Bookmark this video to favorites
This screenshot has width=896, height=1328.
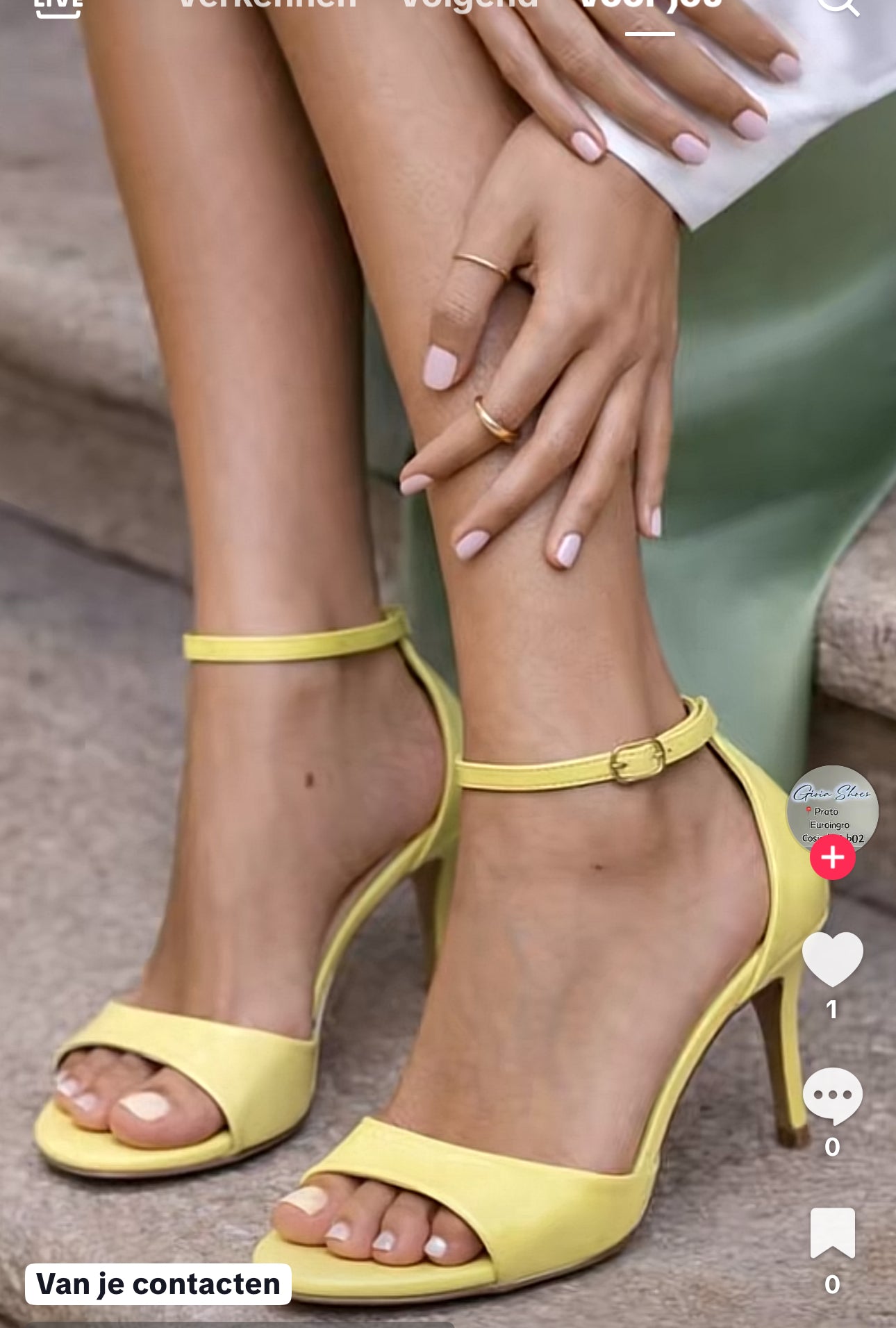832,1233
